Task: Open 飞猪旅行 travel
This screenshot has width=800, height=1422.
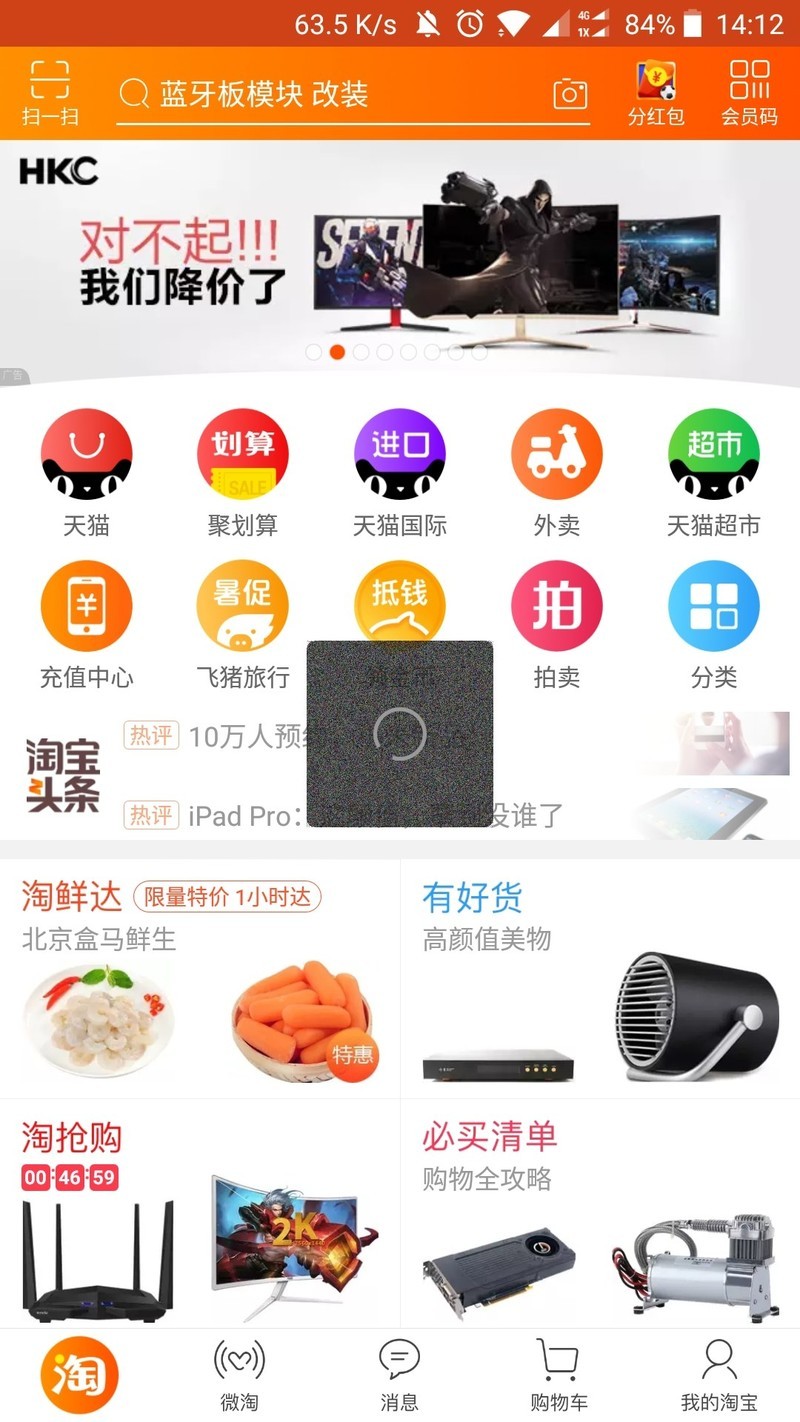Action: click(243, 624)
